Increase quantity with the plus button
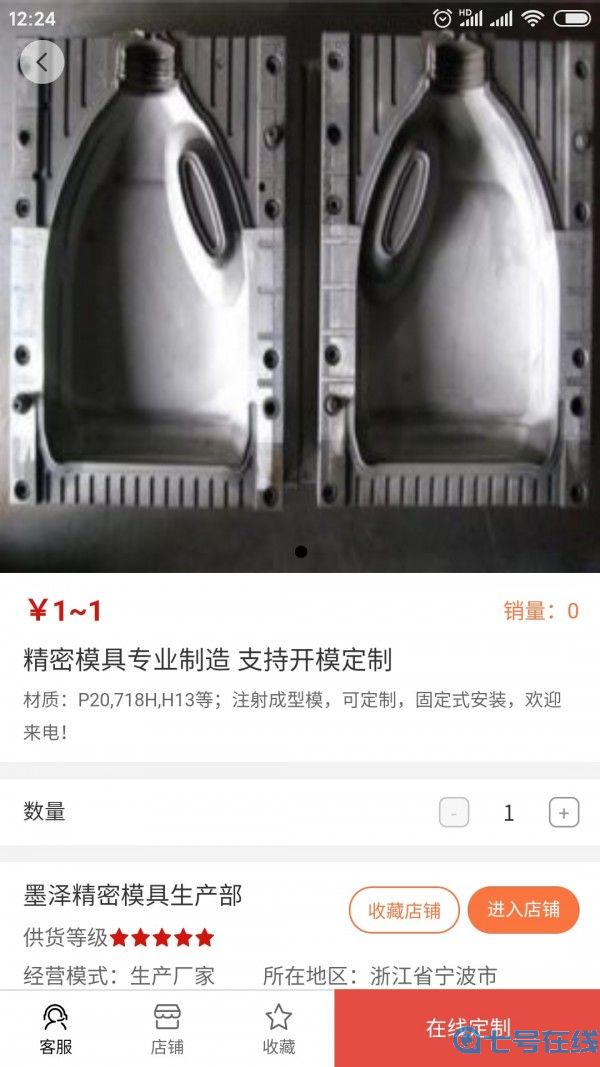 (563, 813)
